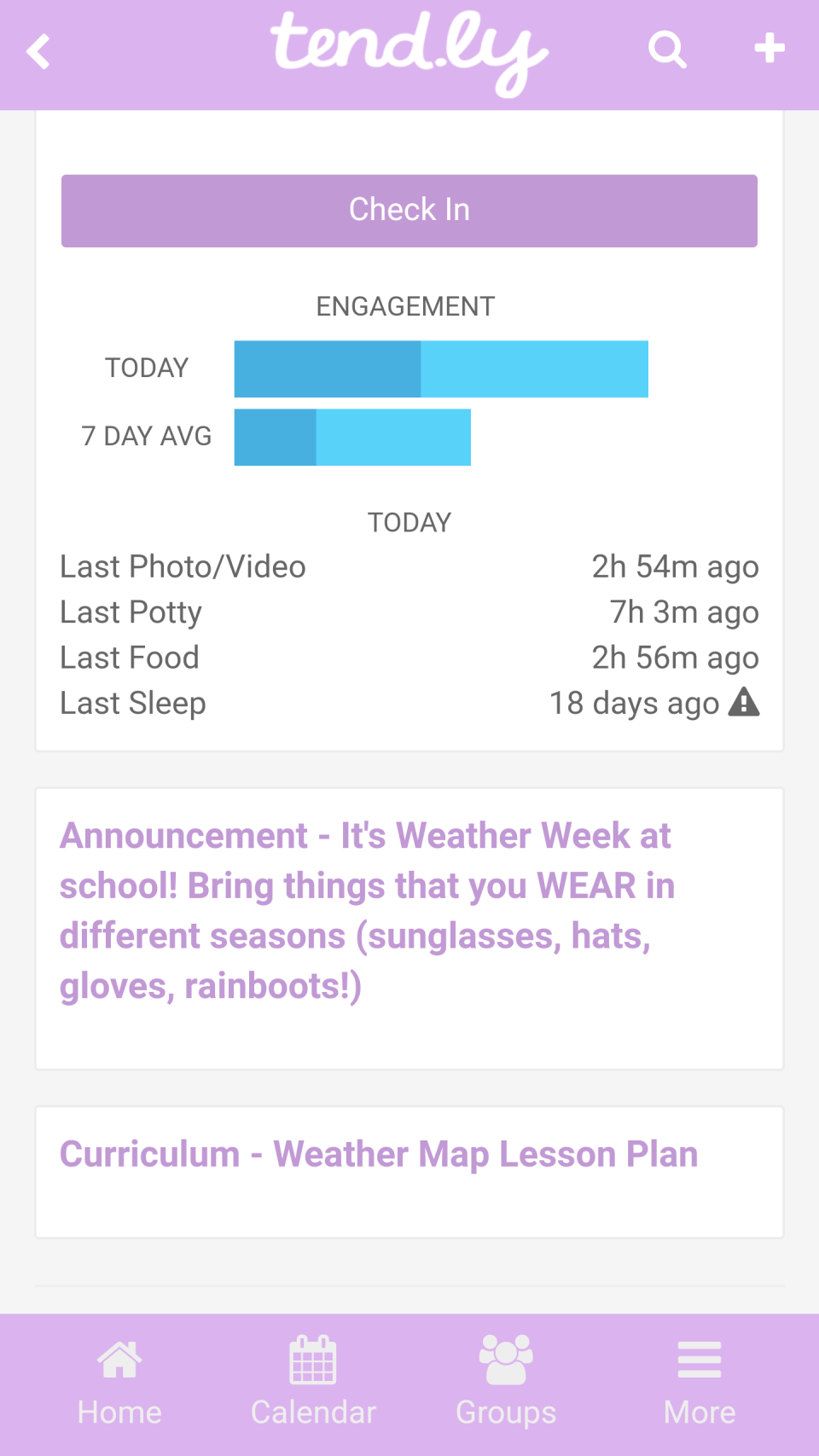Open search from the top bar
The image size is (819, 1456).
pos(668,51)
